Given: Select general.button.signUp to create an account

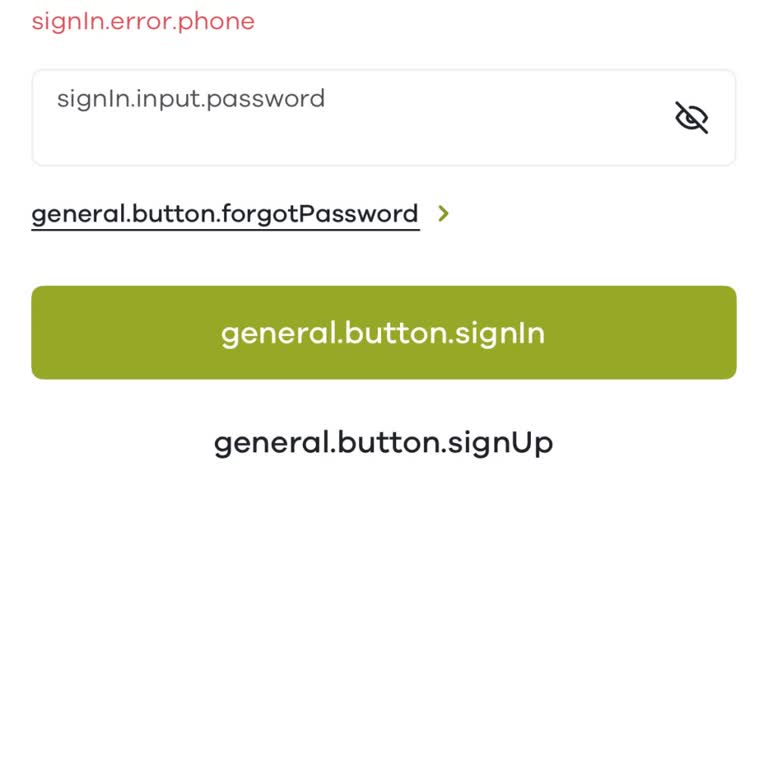Looking at the screenshot, I should (384, 442).
